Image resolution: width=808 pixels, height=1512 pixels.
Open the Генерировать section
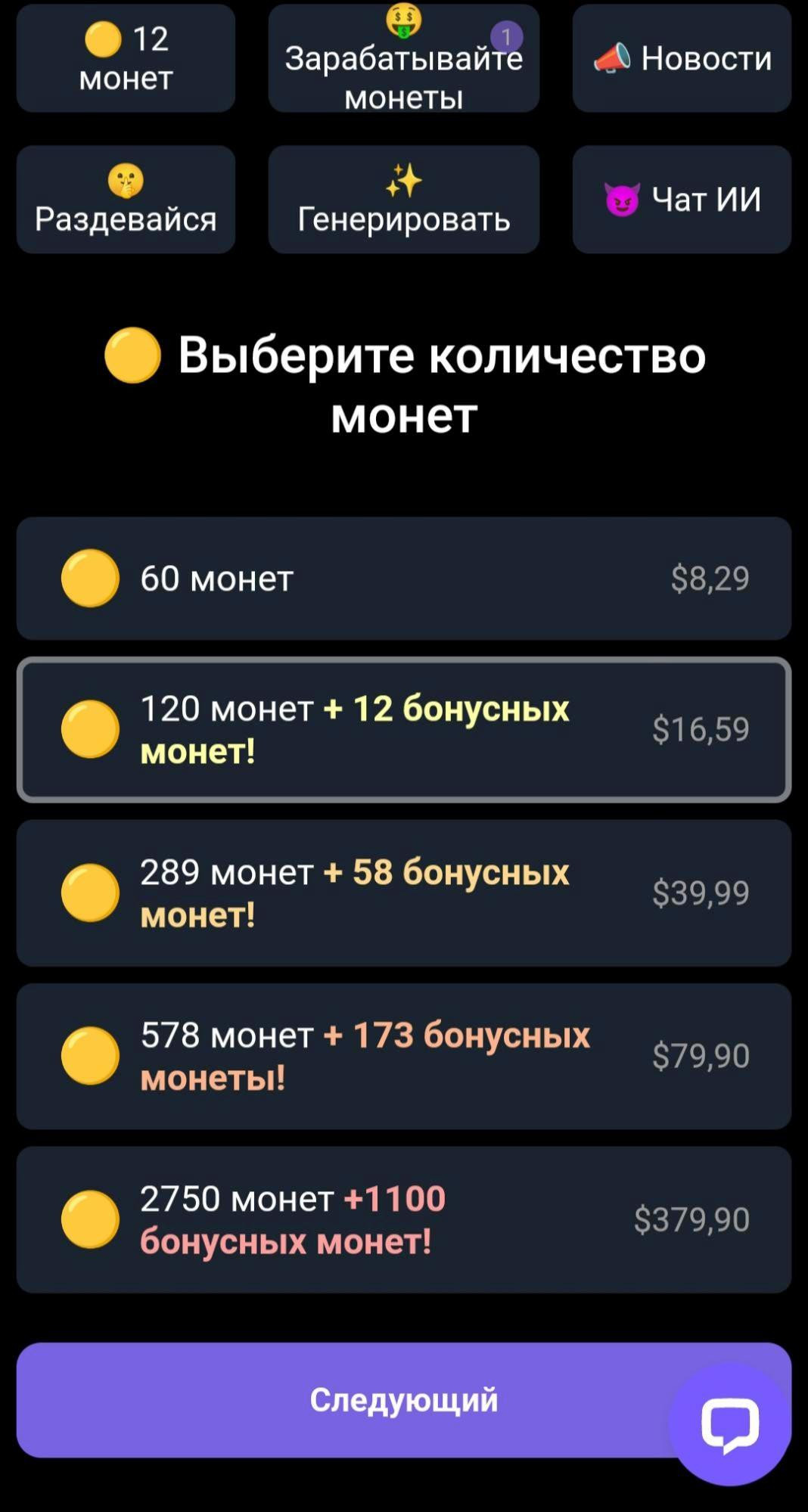tap(403, 200)
